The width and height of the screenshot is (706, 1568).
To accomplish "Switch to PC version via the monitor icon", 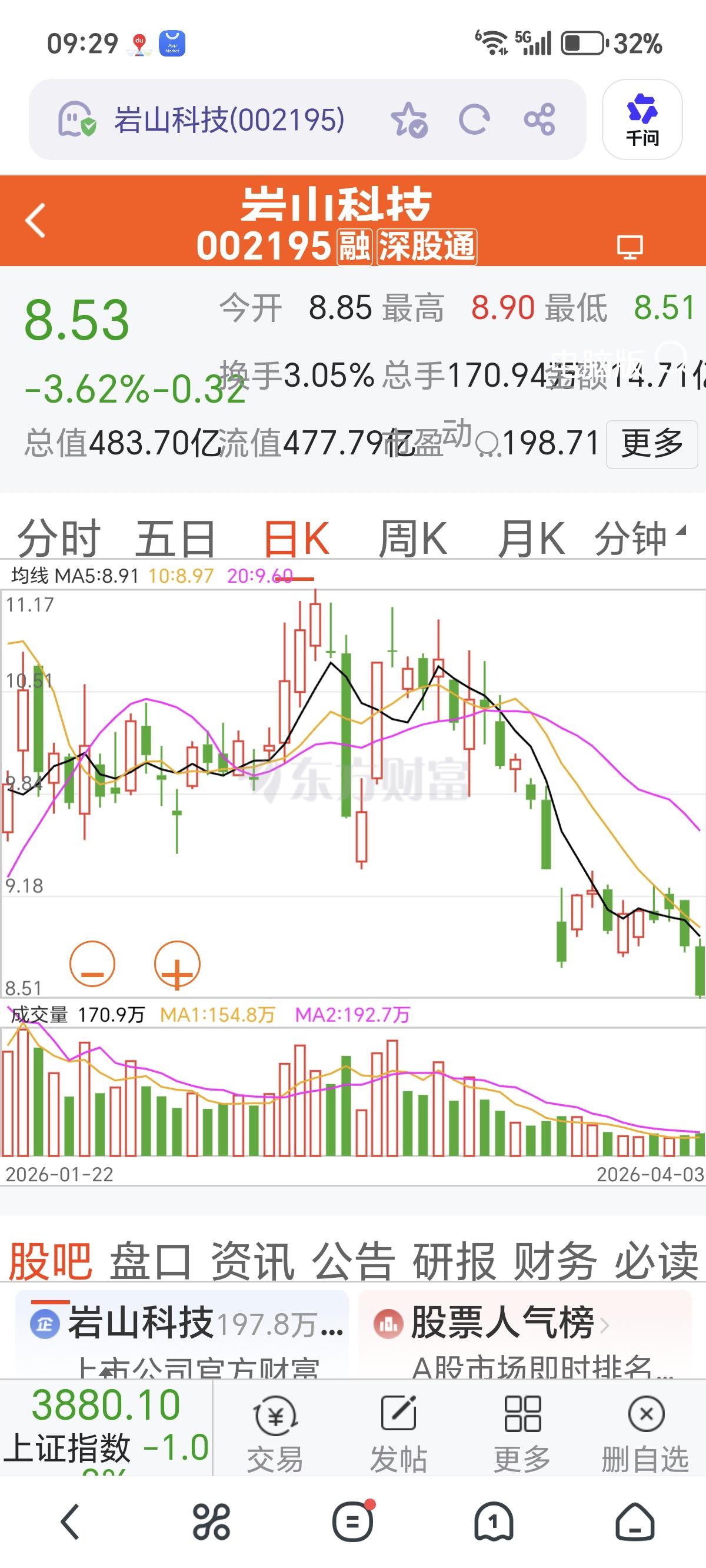I will [630, 247].
